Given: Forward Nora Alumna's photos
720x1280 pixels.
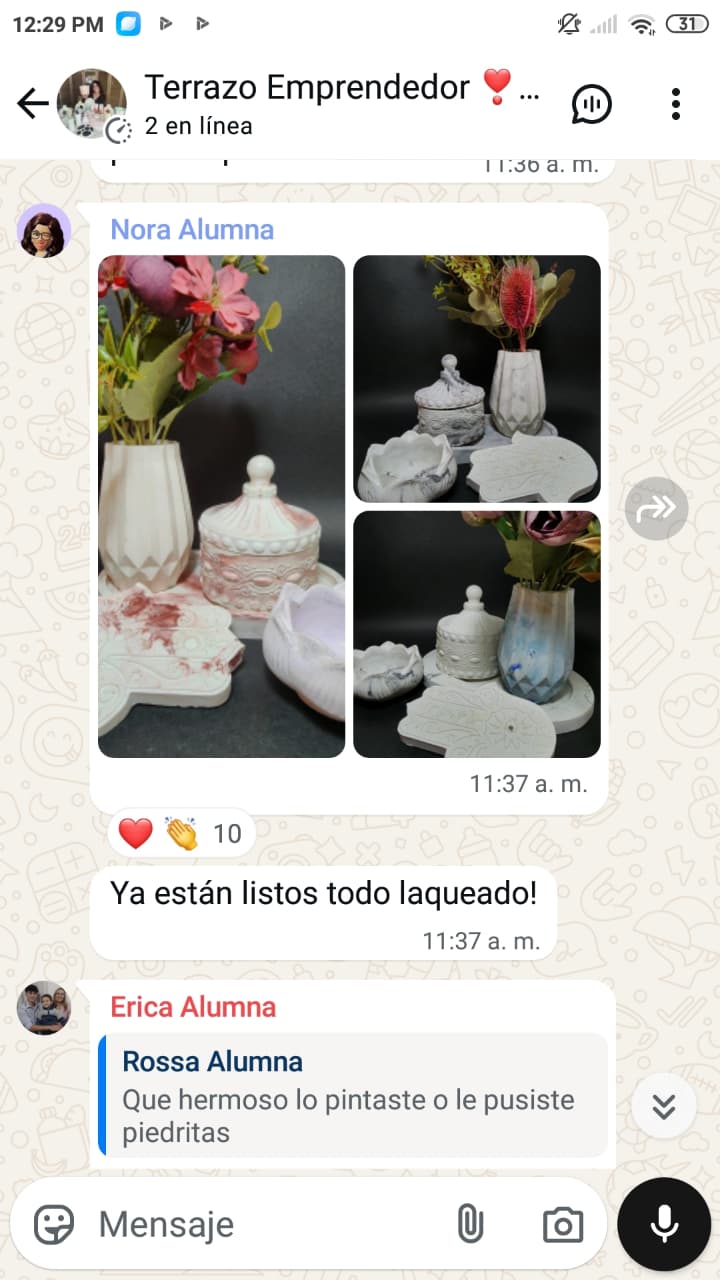Looking at the screenshot, I should pos(656,509).
